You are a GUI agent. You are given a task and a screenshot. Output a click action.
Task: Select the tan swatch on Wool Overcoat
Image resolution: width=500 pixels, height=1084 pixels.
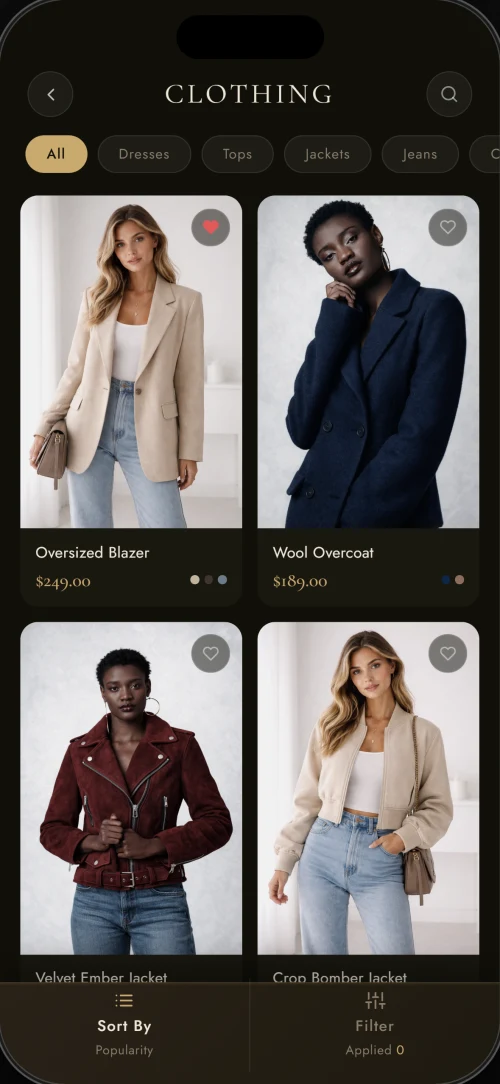(460, 580)
